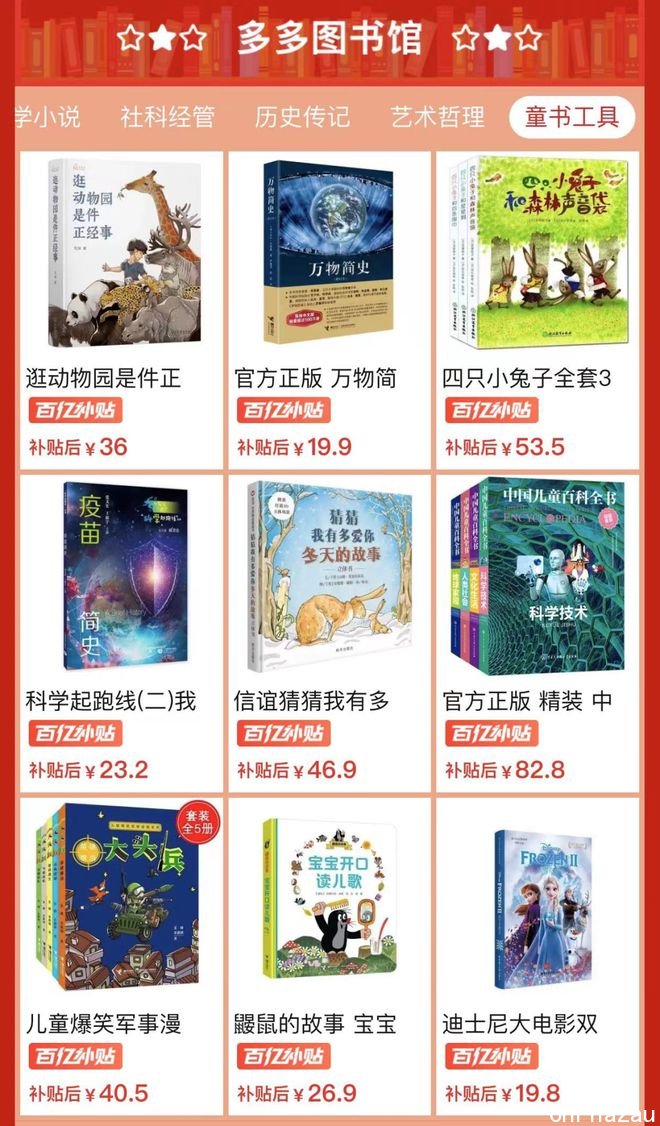Open the 逛动物园是件正经事 book card

[x=122, y=310]
